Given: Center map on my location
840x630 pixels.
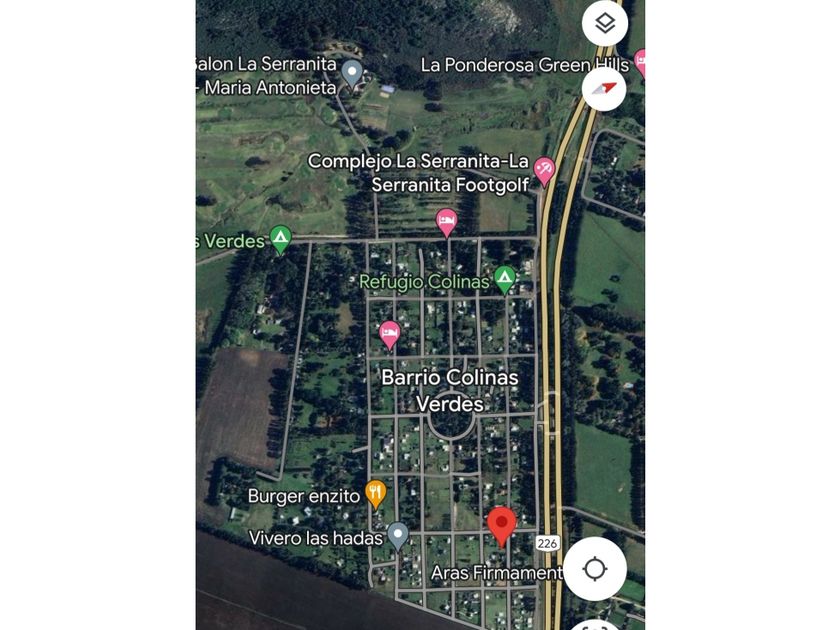Looking at the screenshot, I should [x=595, y=569].
